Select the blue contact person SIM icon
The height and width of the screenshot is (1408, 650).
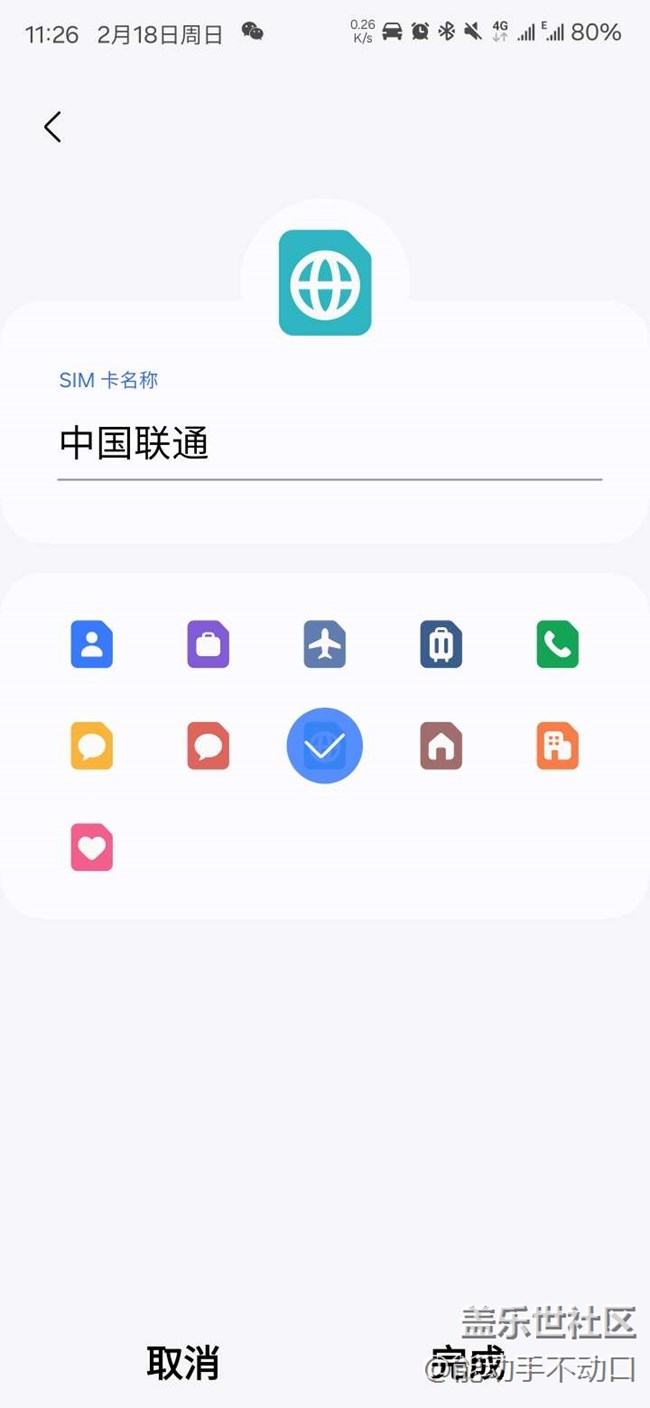(92, 644)
